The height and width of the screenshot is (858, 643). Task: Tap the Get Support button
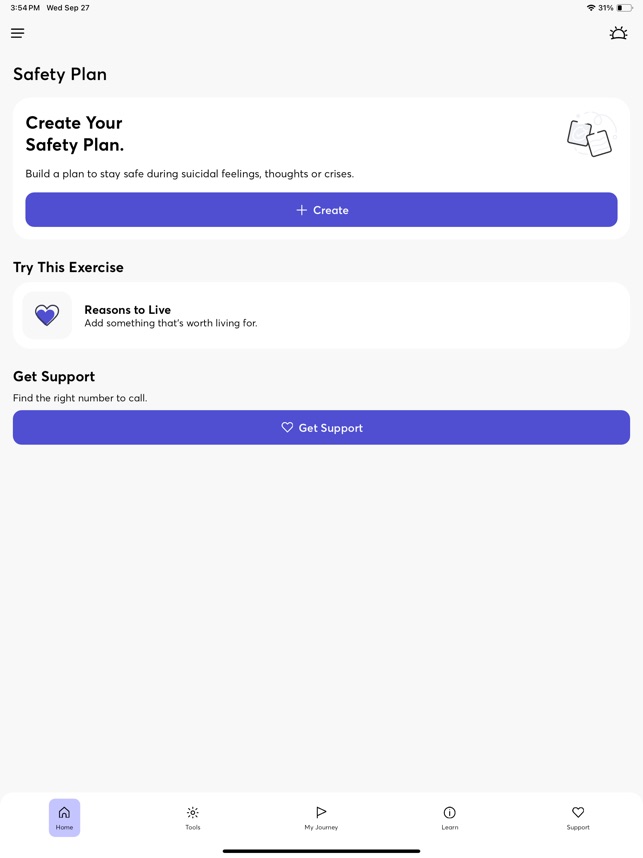coord(321,428)
